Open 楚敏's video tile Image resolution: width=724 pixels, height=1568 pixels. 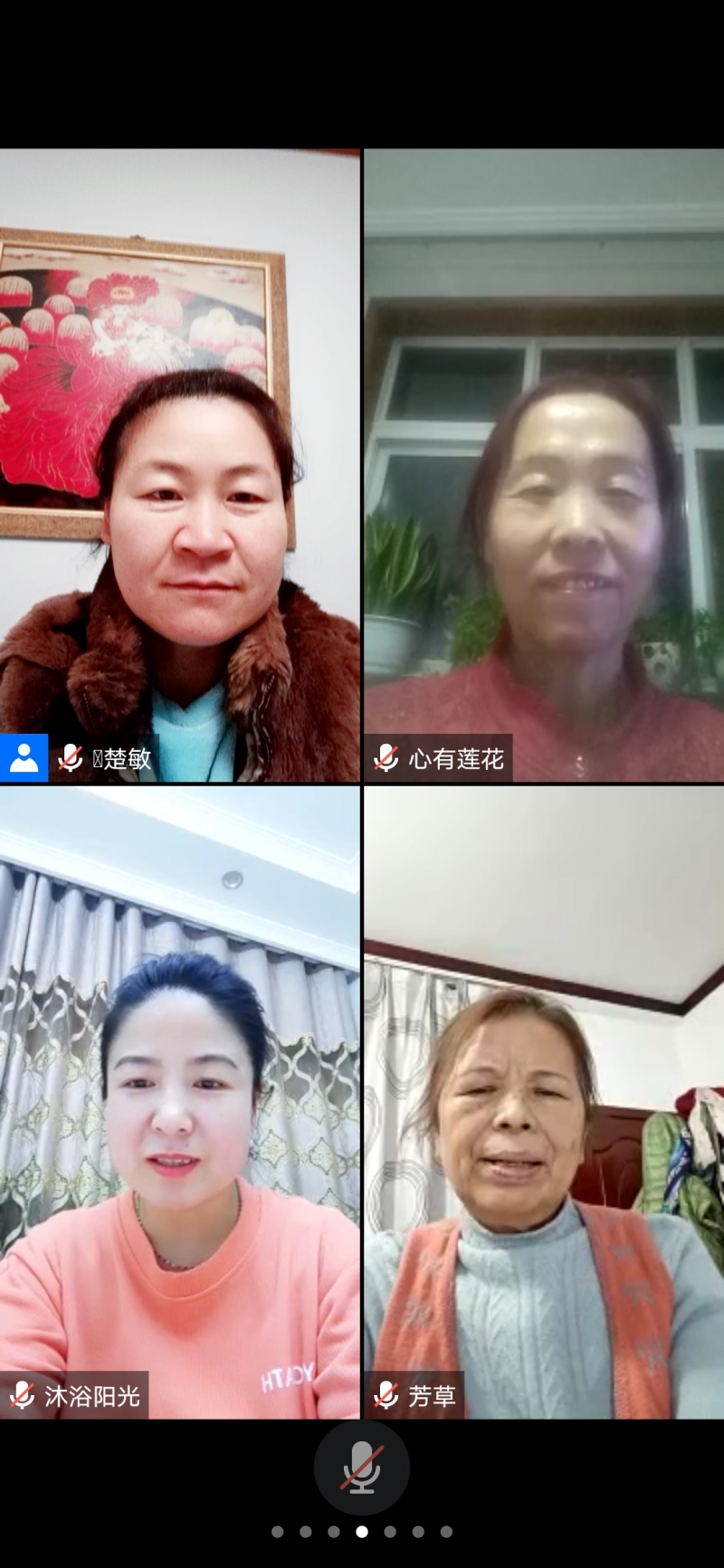(180, 465)
